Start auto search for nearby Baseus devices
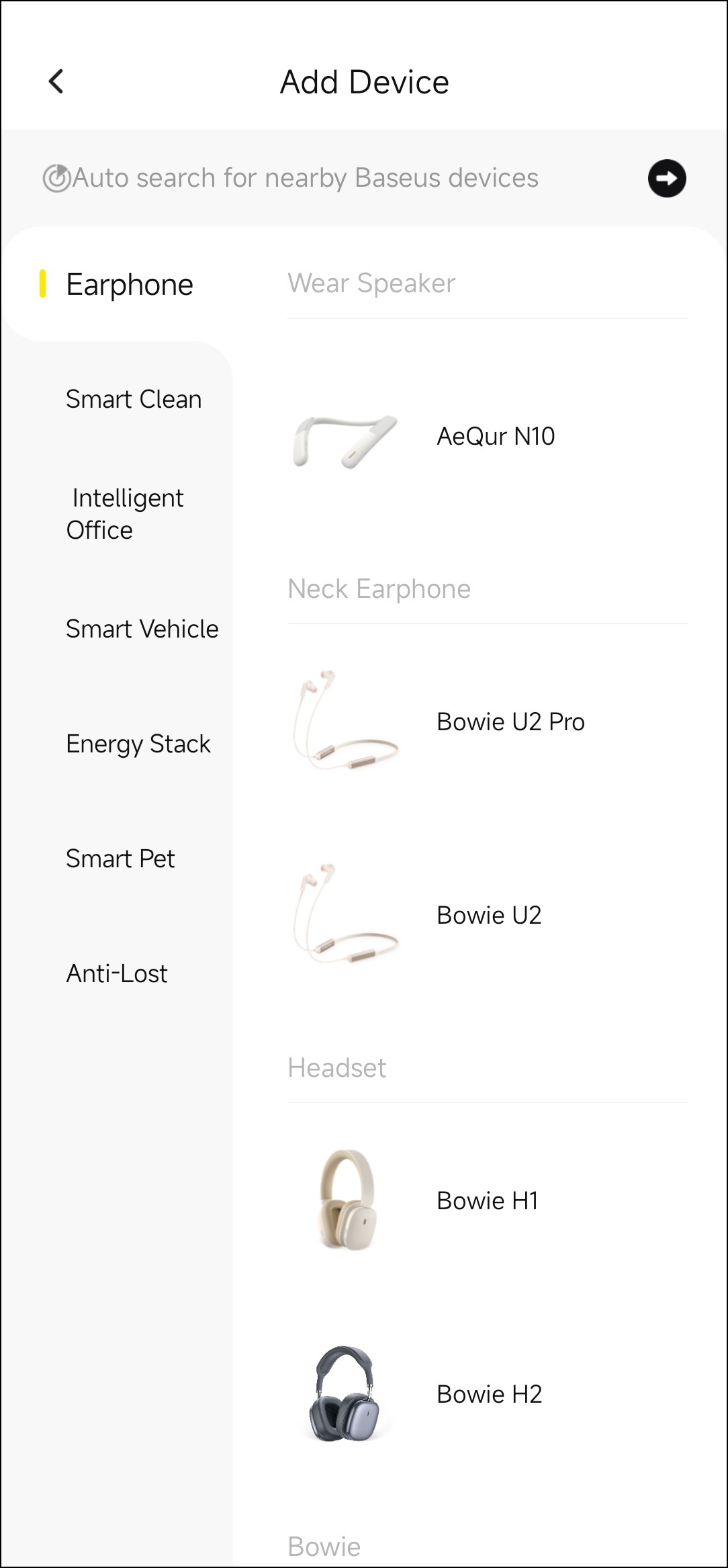This screenshot has width=728, height=1568. click(666, 178)
